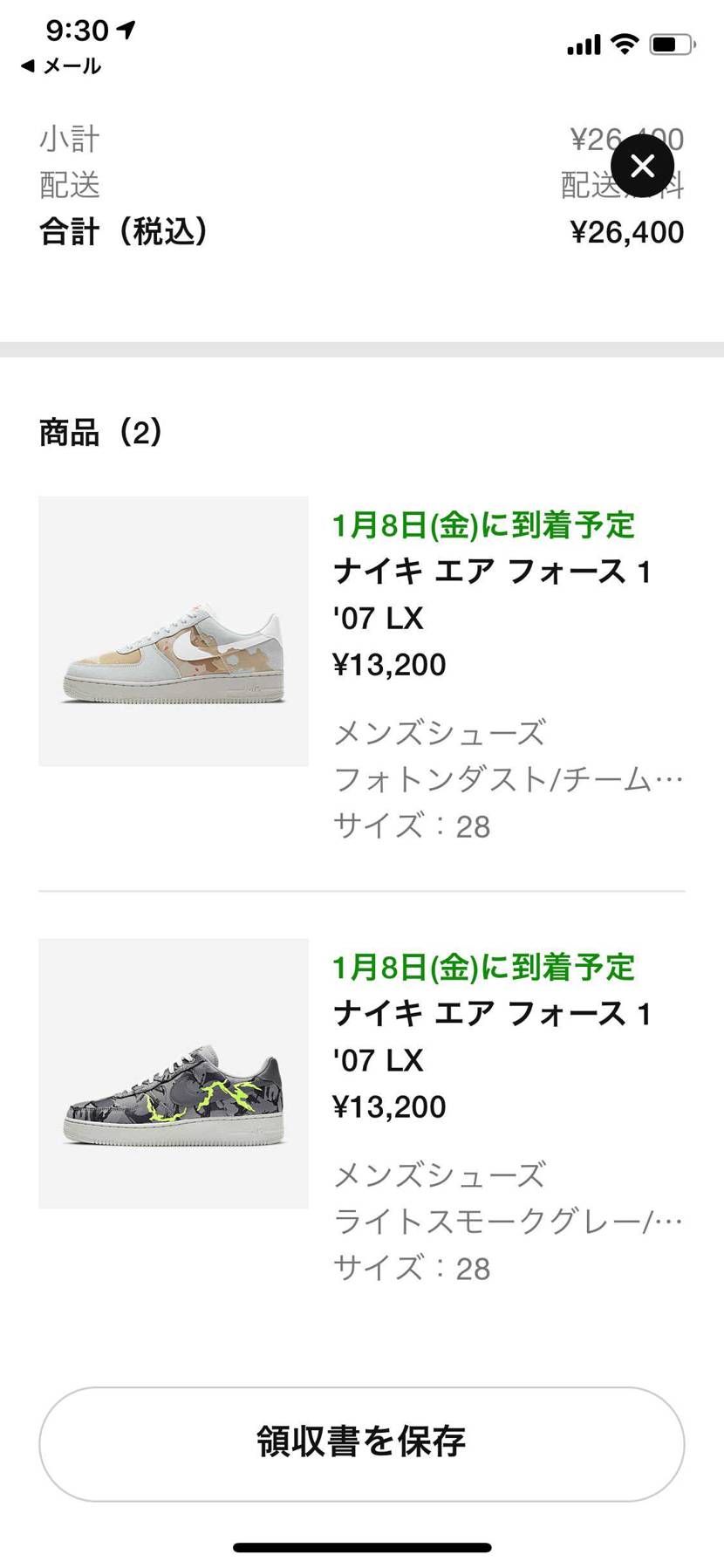Tap the ¥13,200 price of the second shoe
Image resolution: width=724 pixels, height=1568 pixels.
389,1106
